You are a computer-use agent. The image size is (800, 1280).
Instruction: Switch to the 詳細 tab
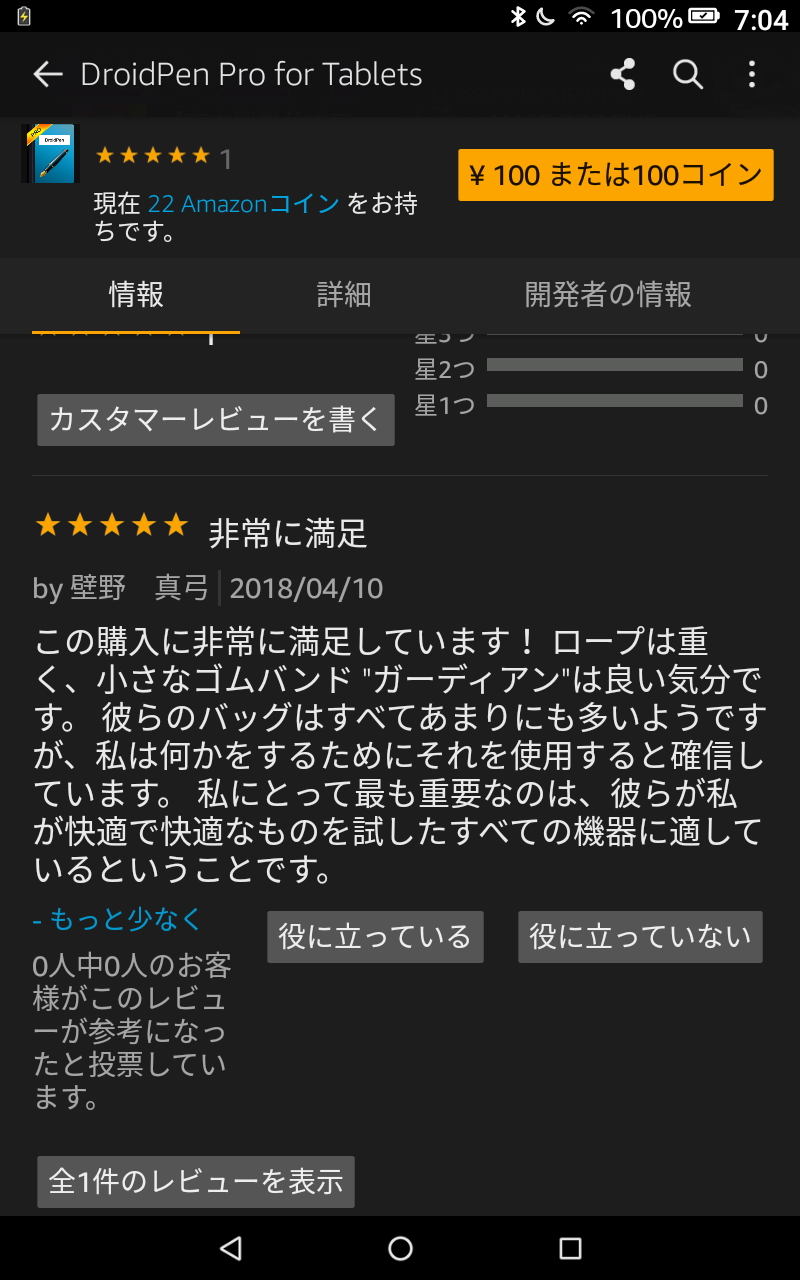tap(344, 295)
